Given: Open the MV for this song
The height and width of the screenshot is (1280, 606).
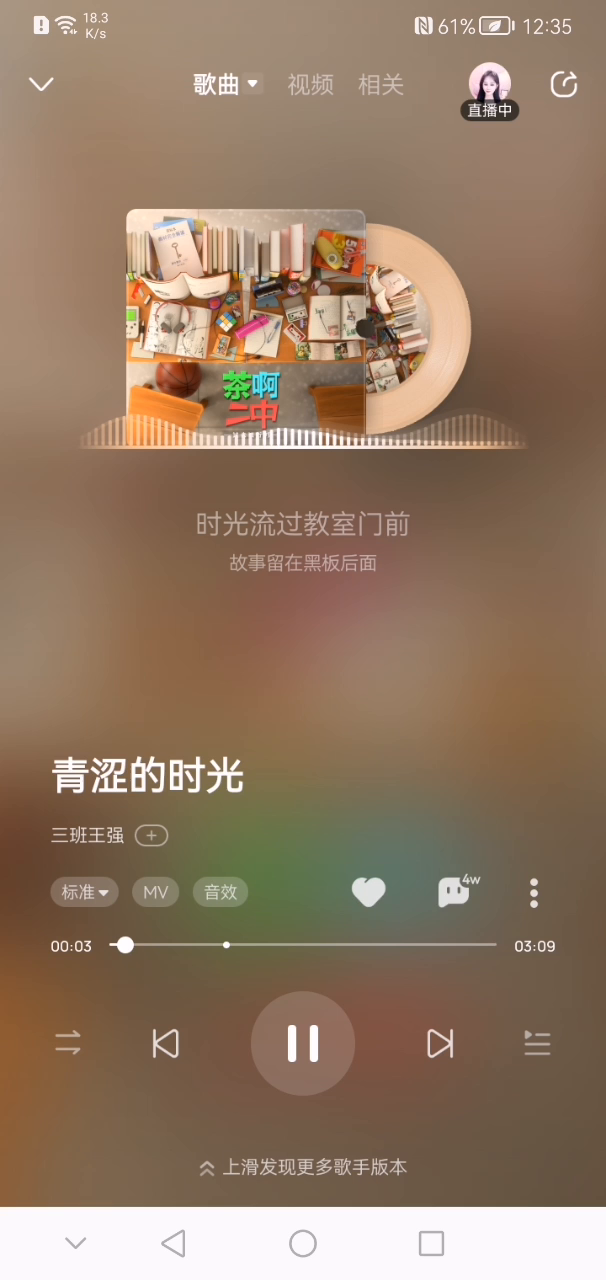Looking at the screenshot, I should 155,892.
